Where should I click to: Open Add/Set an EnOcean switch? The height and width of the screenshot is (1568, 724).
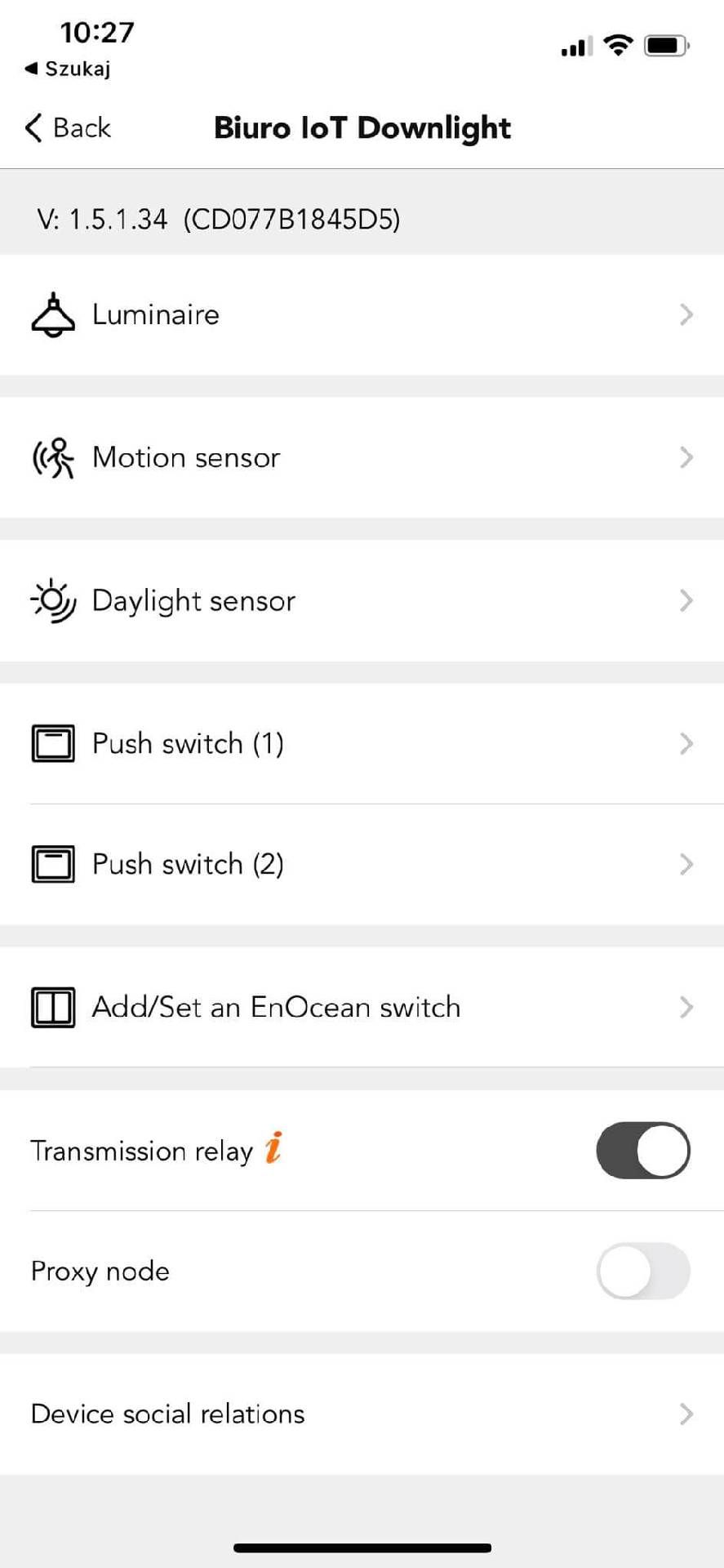tap(362, 1007)
